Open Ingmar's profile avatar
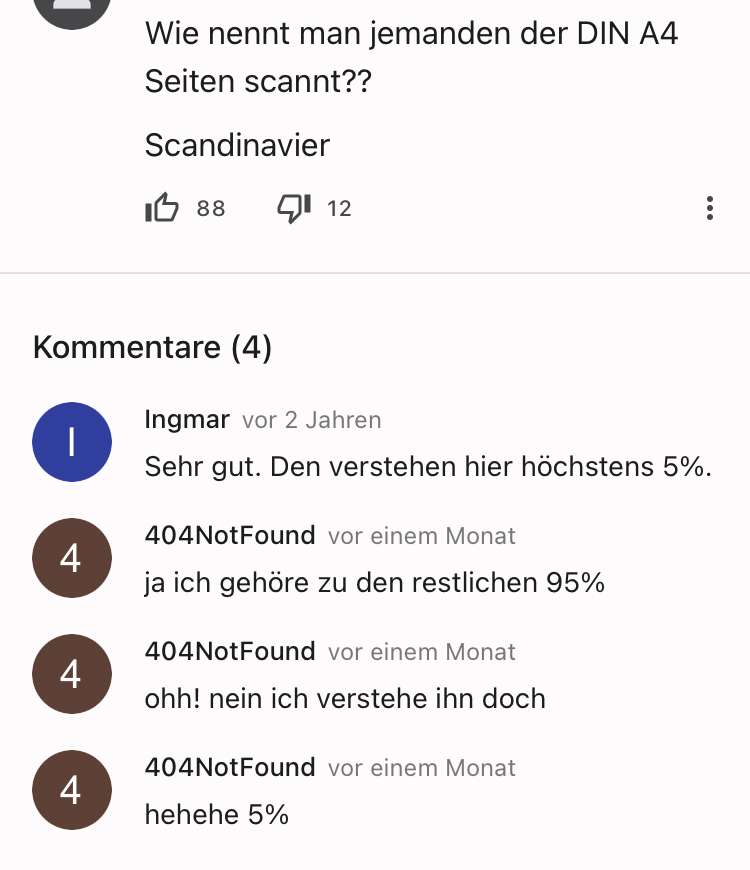Screen dimensions: 750x870 71,442
